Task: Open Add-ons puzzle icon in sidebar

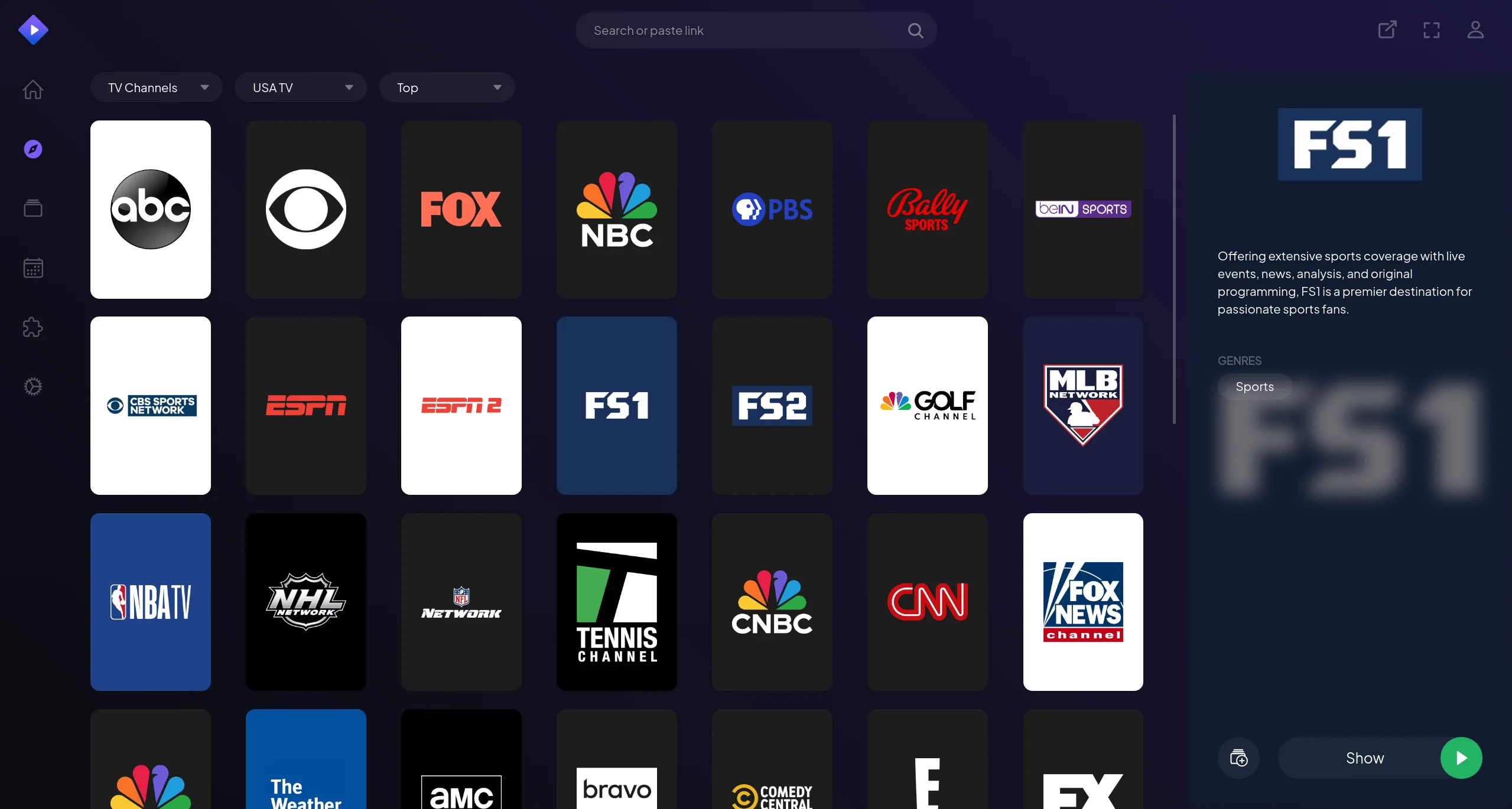Action: pos(33,327)
